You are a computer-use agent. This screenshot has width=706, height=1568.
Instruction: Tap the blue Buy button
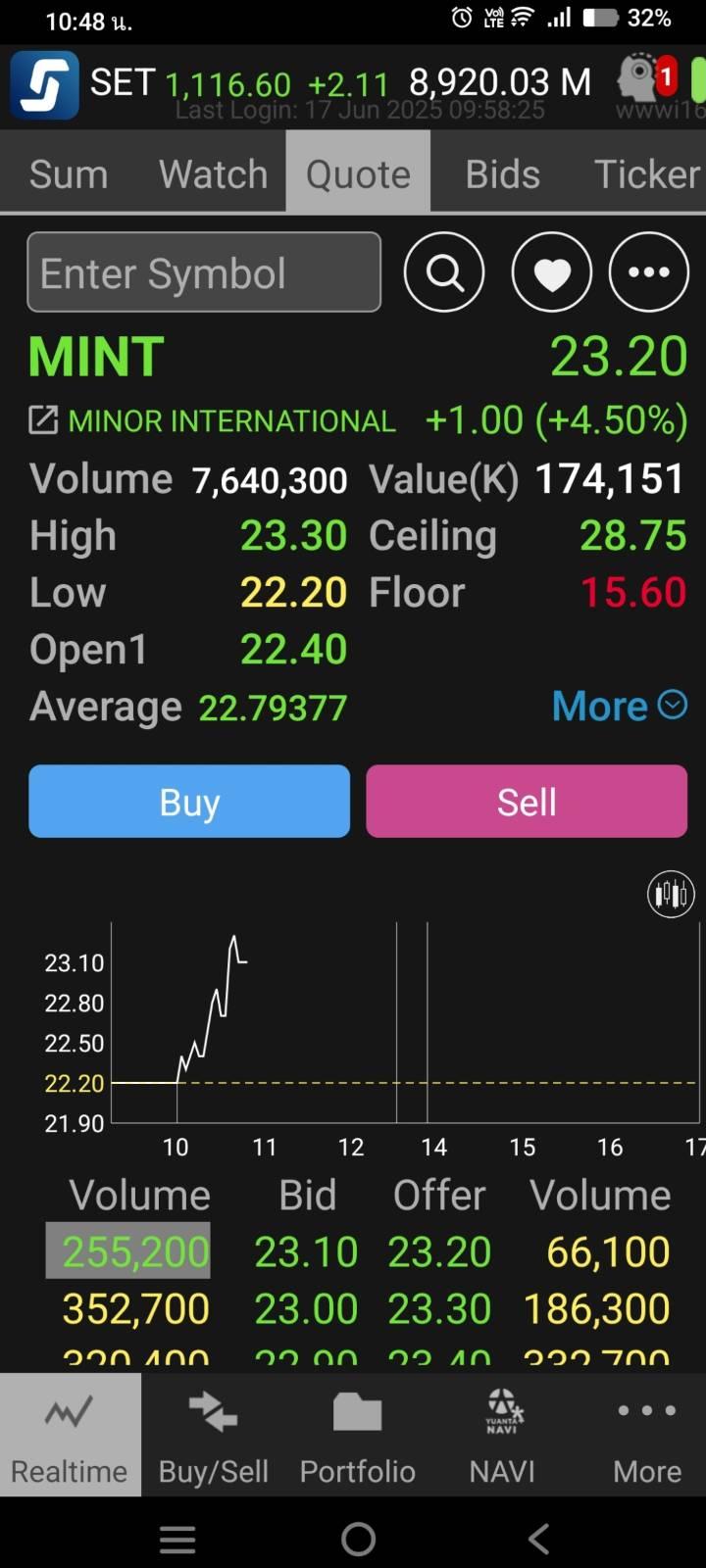[x=189, y=802]
